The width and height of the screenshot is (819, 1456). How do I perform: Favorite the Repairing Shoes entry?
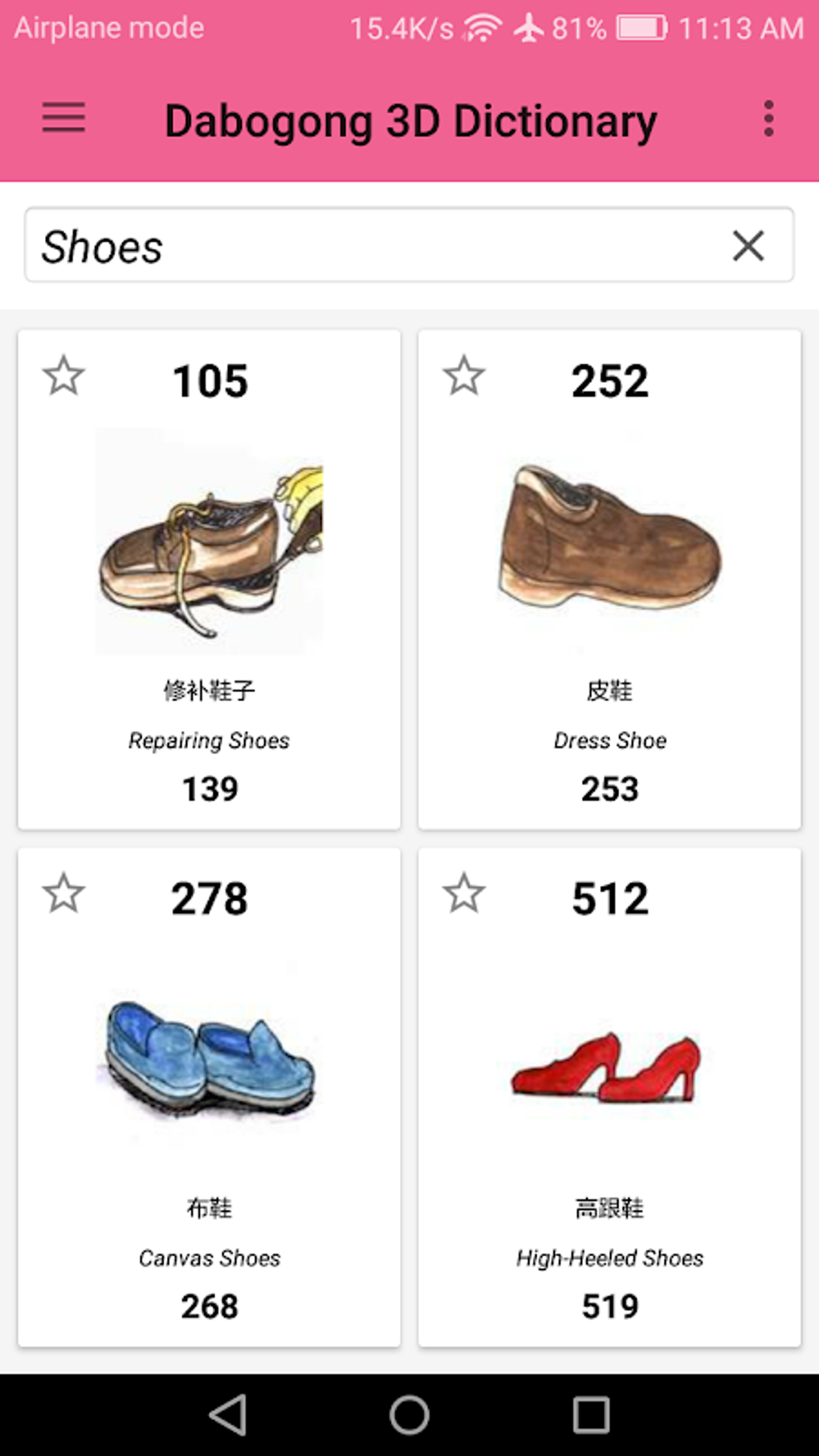(63, 376)
